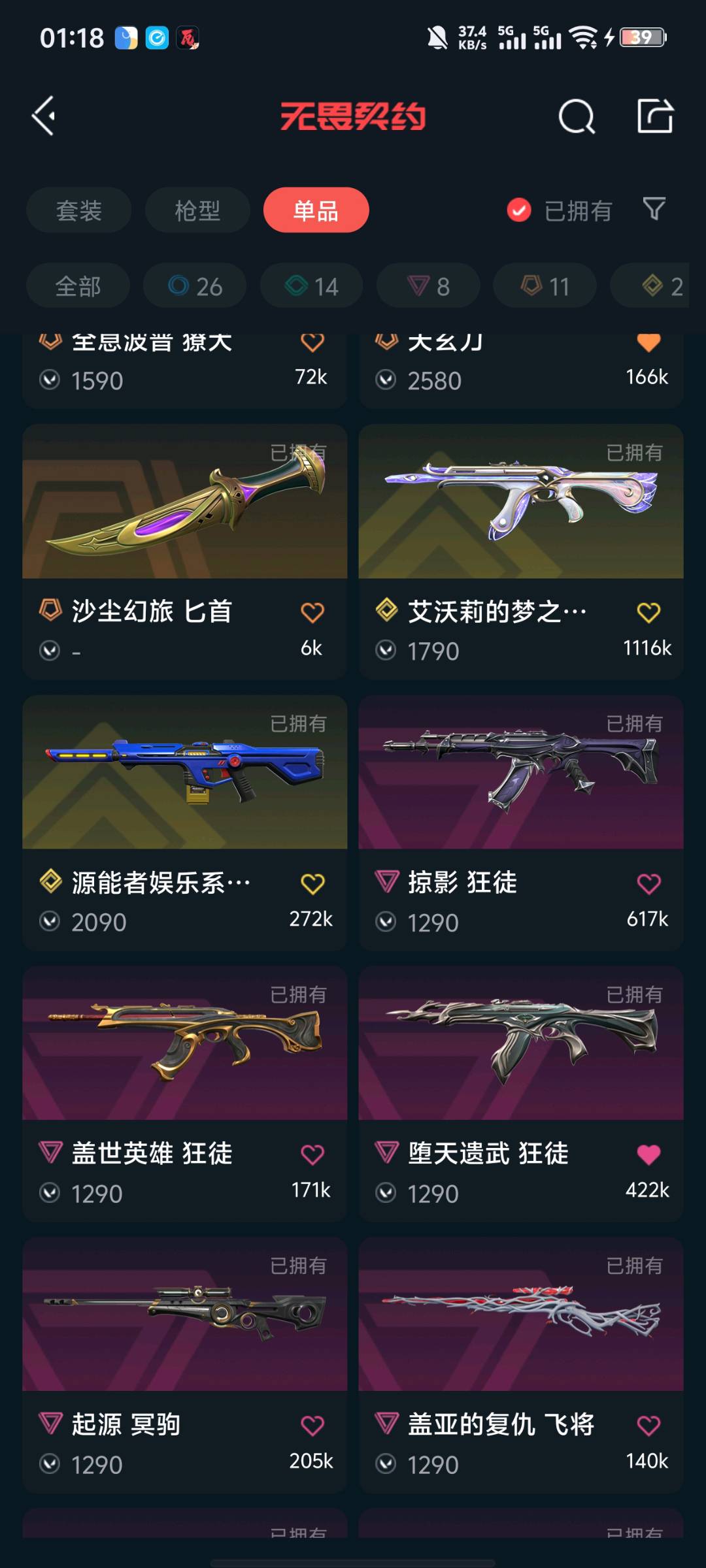Filter by the rarity chip showing 11
706x1568 pixels.
tap(545, 286)
